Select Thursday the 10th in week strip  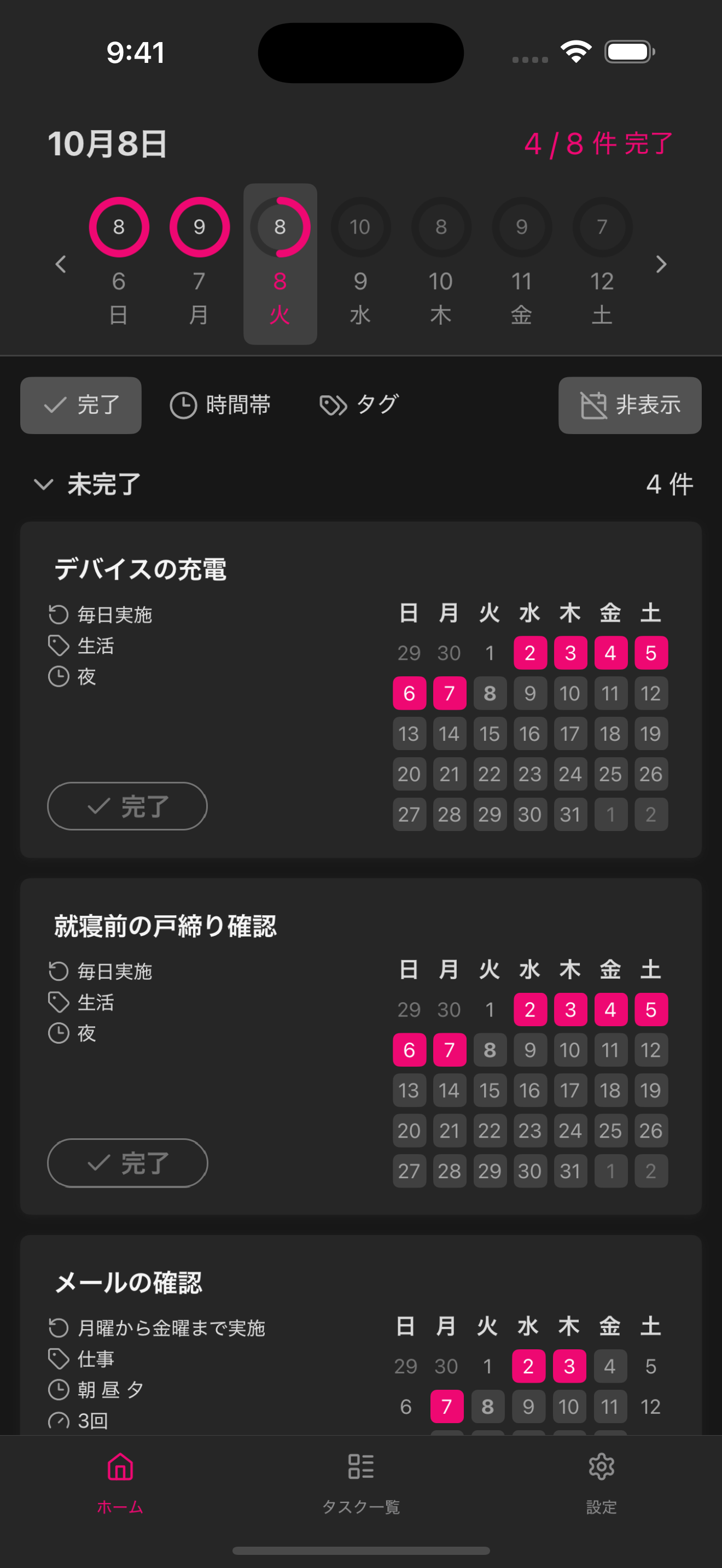(441, 263)
